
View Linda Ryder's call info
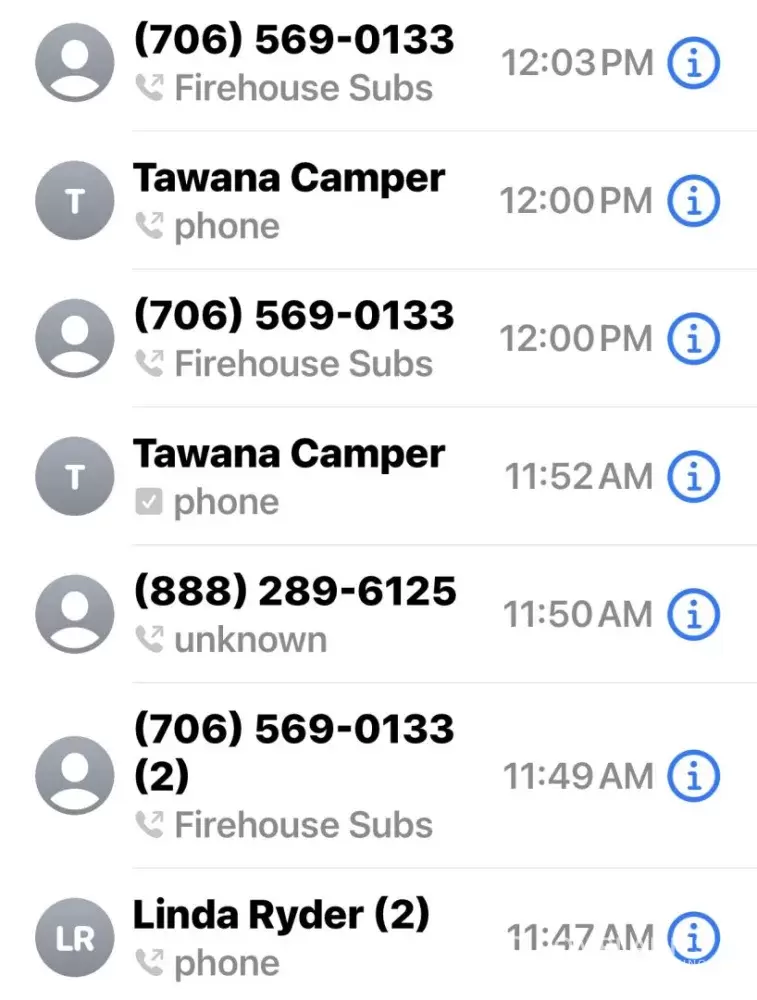coord(693,938)
